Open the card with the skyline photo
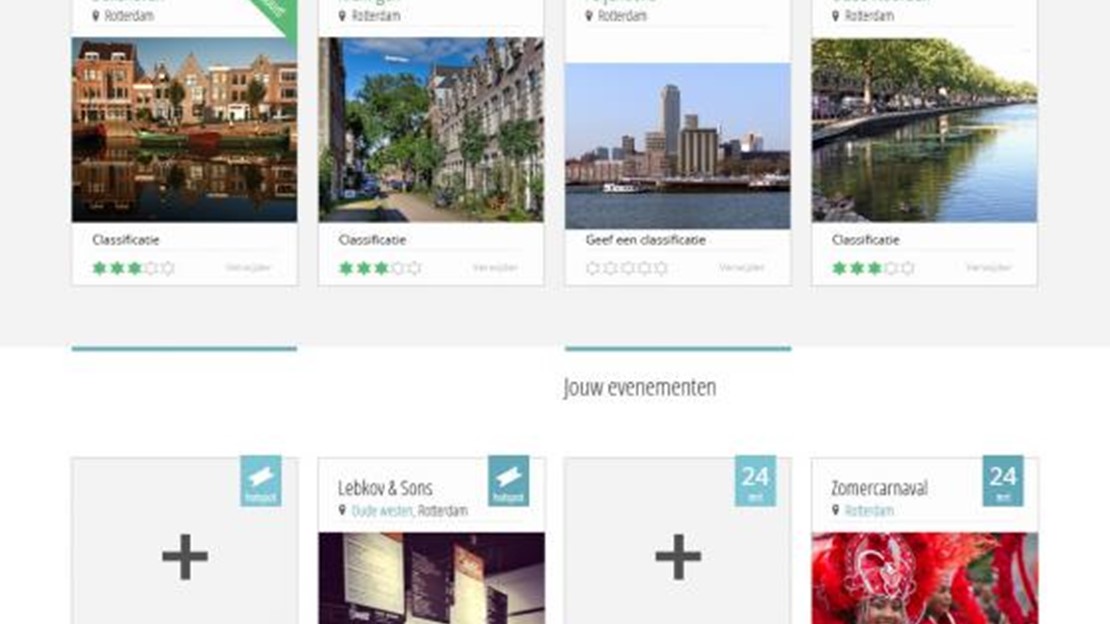This screenshot has width=1110, height=624. click(677, 146)
